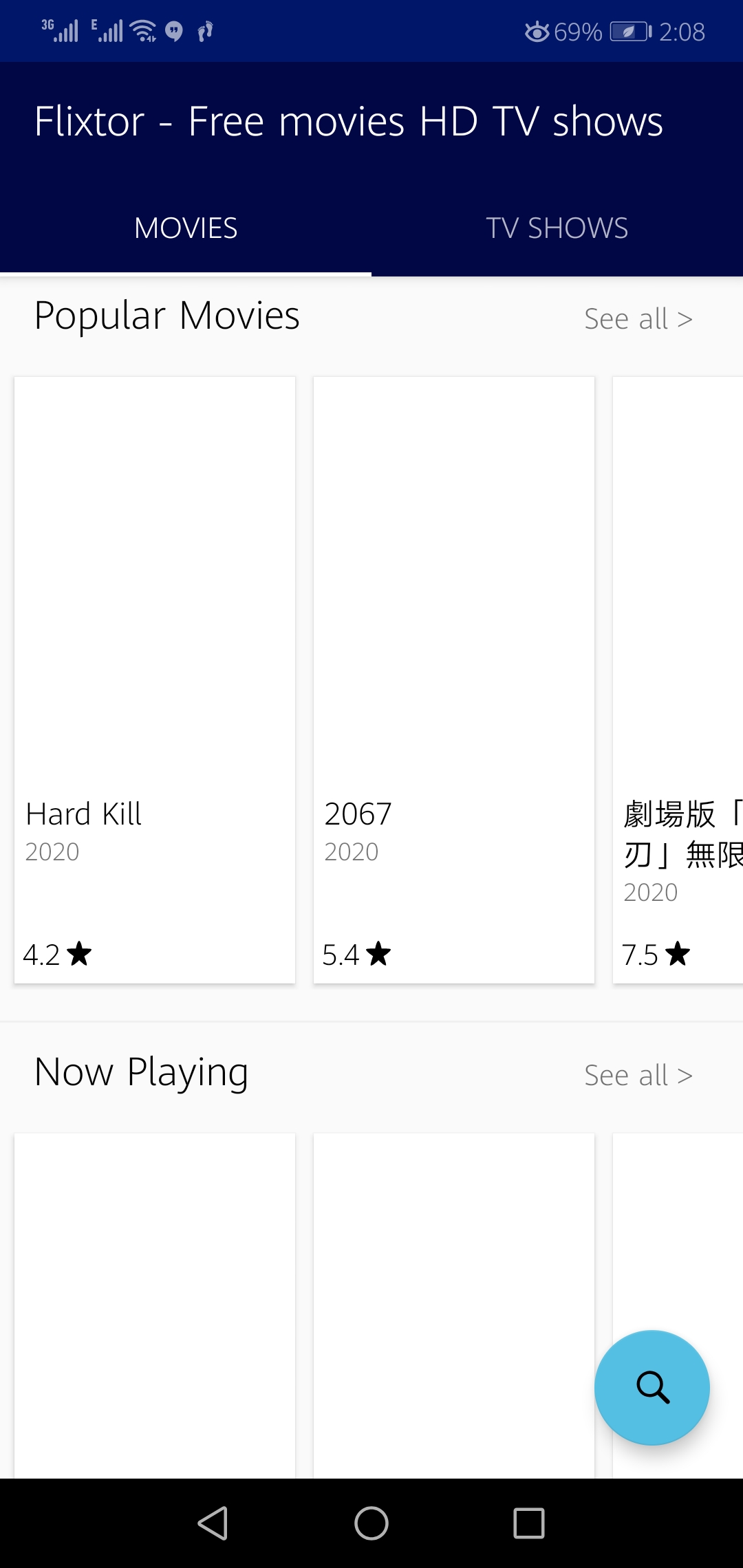
Task: Open the 2067 movie card
Action: [453, 679]
